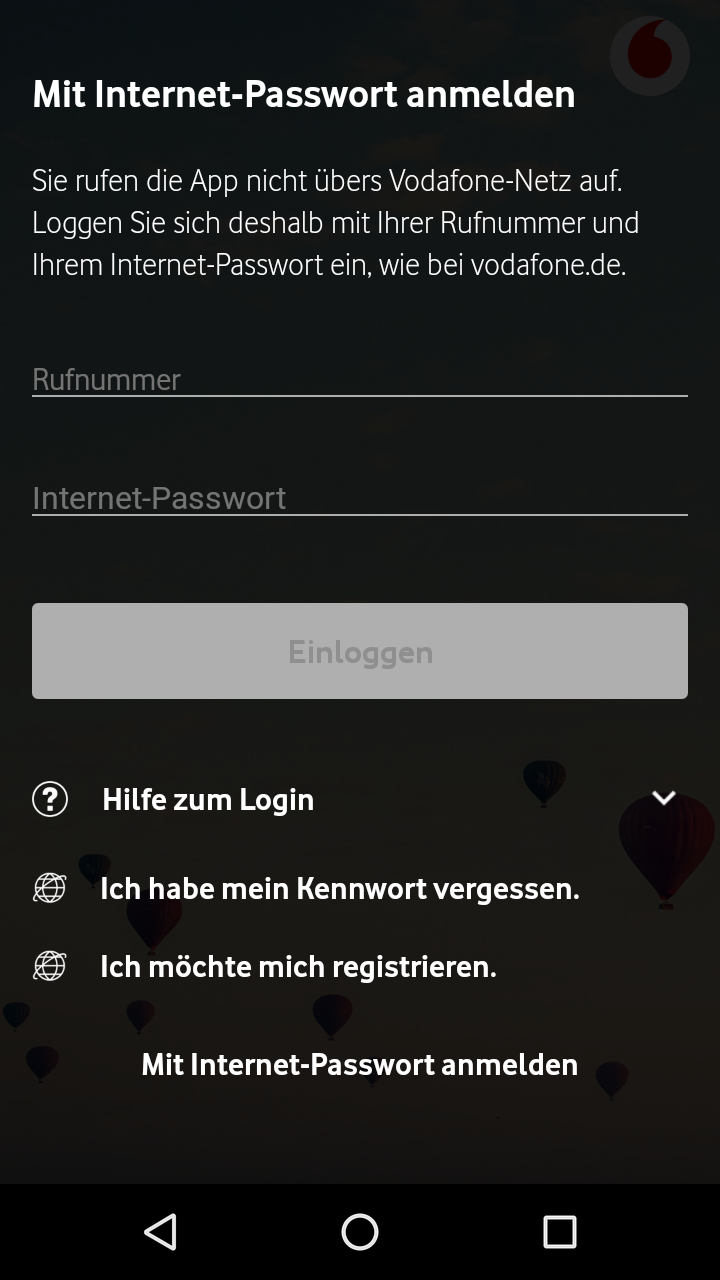The height and width of the screenshot is (1280, 720).
Task: Open 'Ich möchte mich registrieren' link
Action: click(x=298, y=967)
